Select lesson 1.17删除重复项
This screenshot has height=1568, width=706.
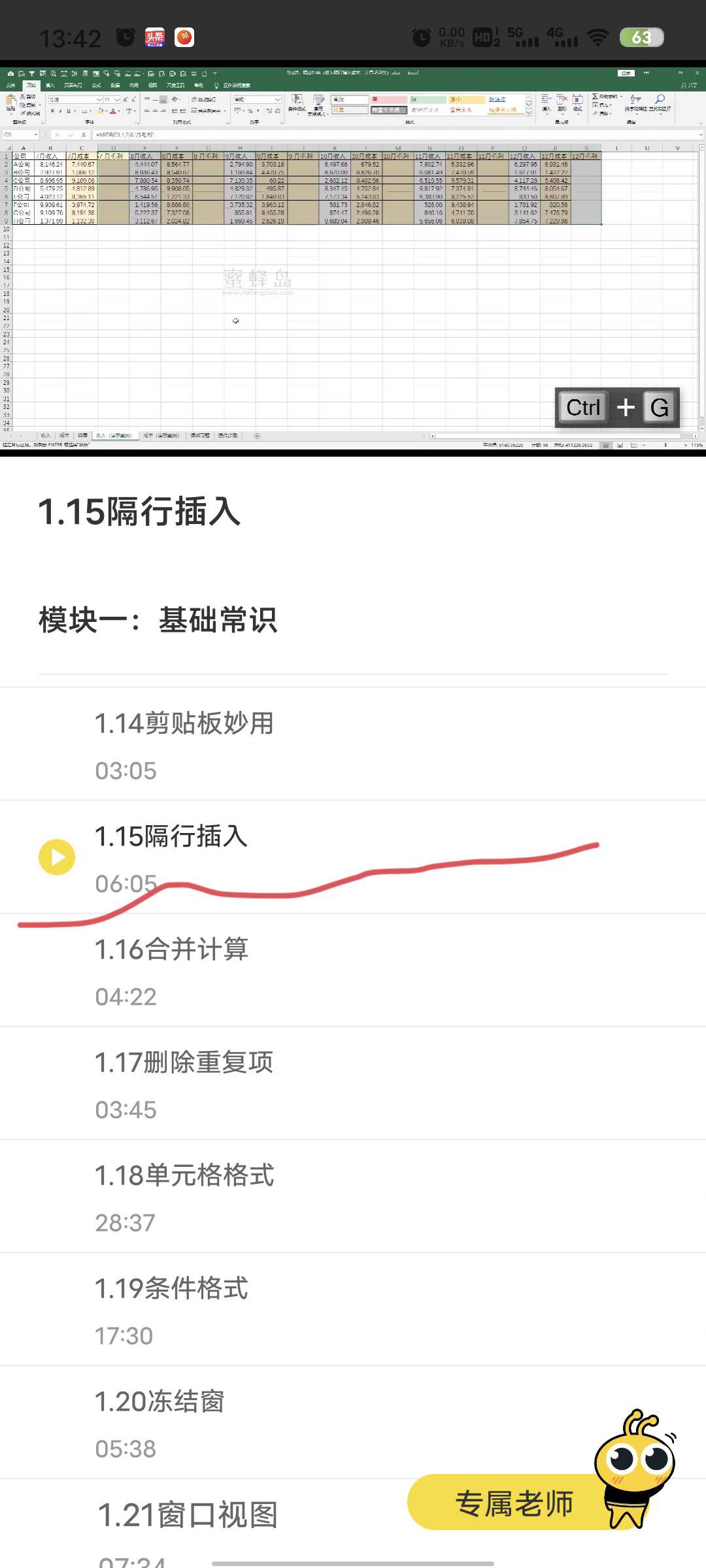click(x=353, y=1083)
